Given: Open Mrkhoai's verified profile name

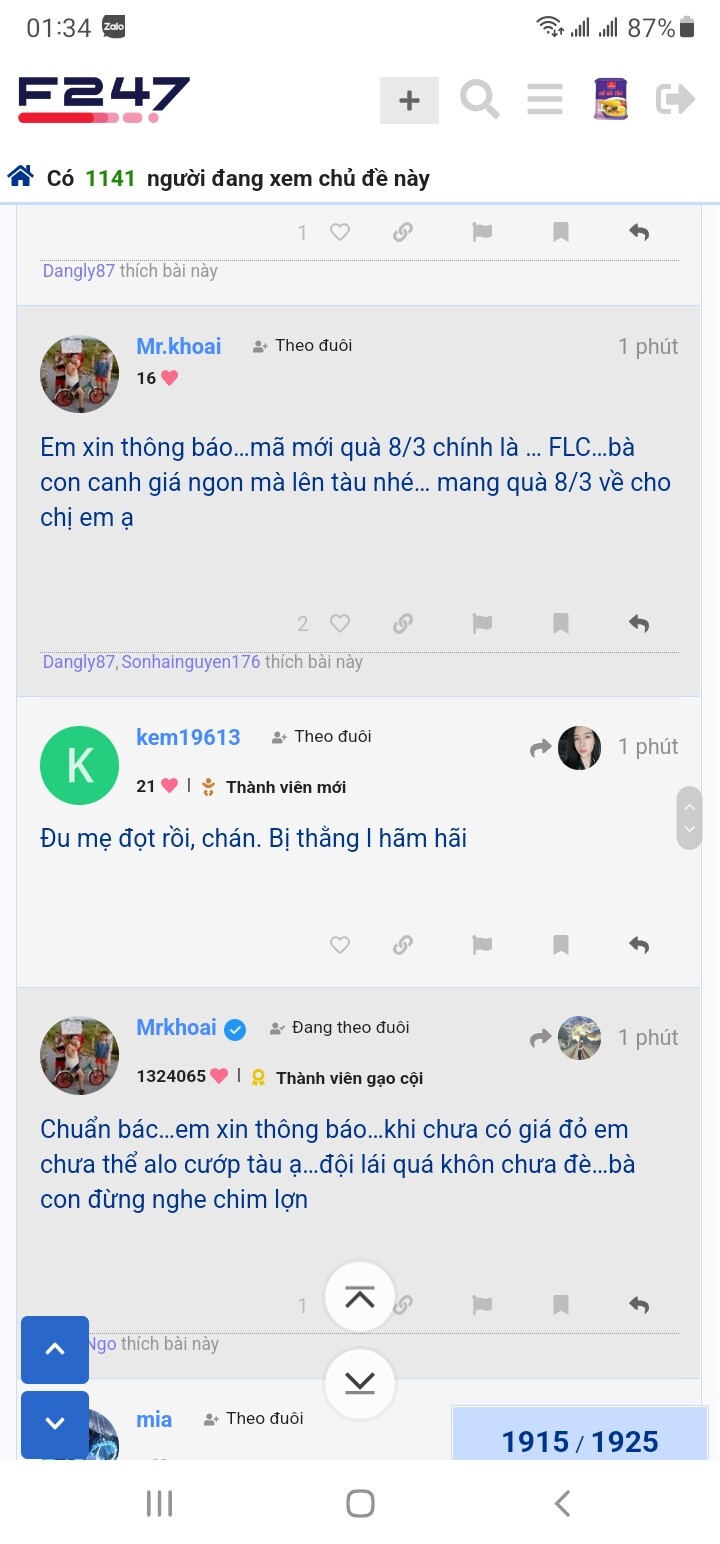Looking at the screenshot, I should point(177,1028).
